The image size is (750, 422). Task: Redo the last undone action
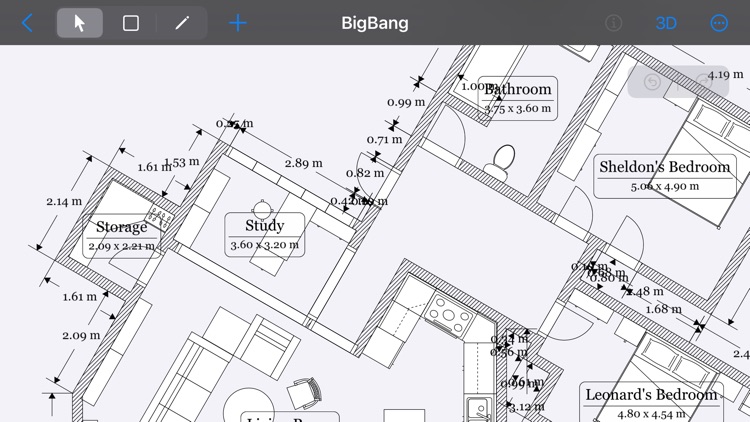point(703,82)
